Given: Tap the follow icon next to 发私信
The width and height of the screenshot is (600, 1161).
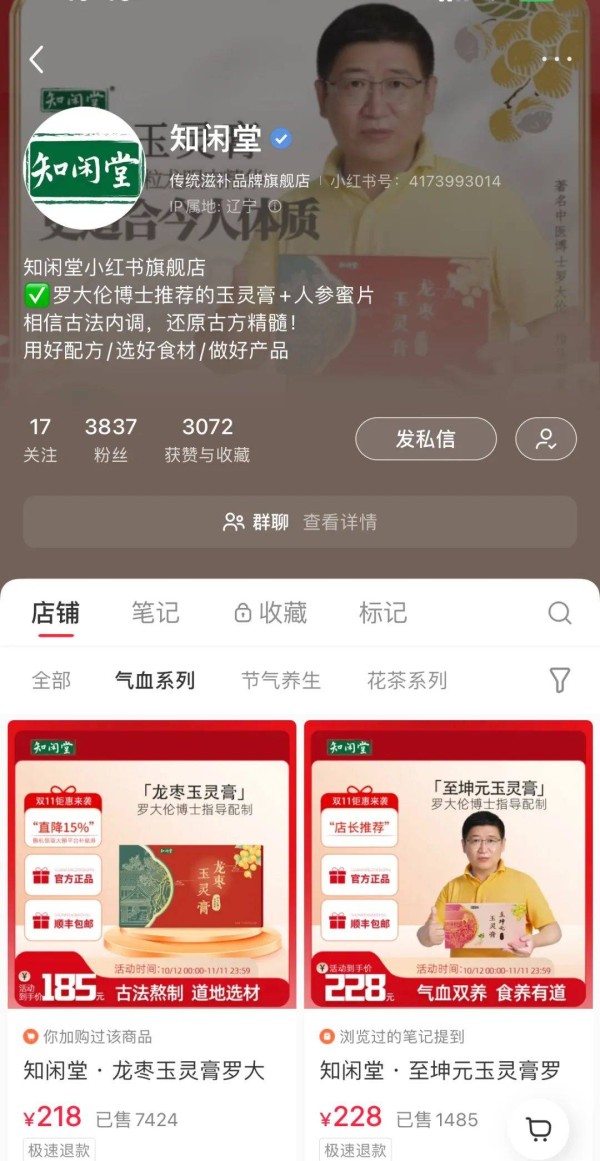Looking at the screenshot, I should coord(546,438).
